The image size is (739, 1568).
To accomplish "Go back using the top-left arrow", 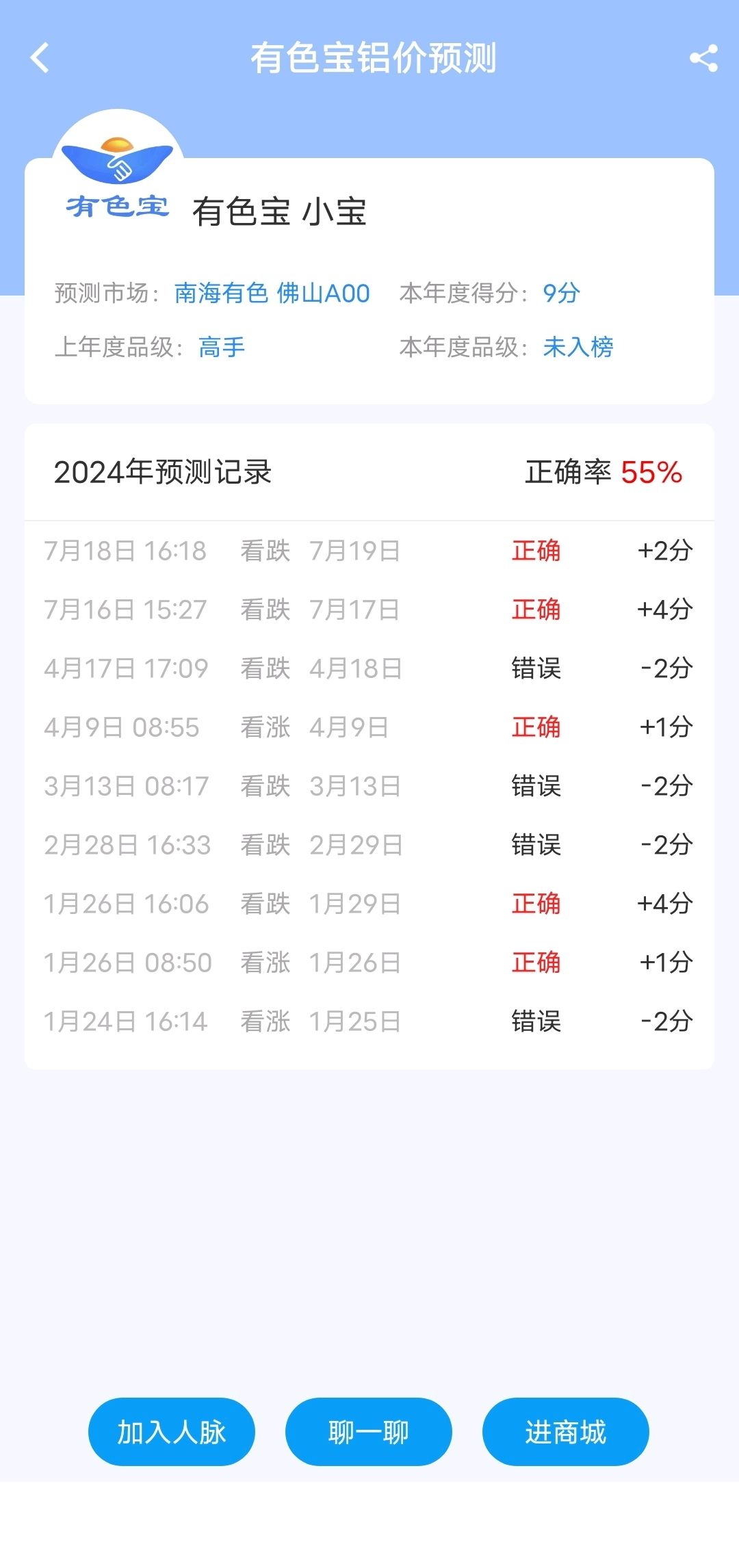I will [x=40, y=57].
